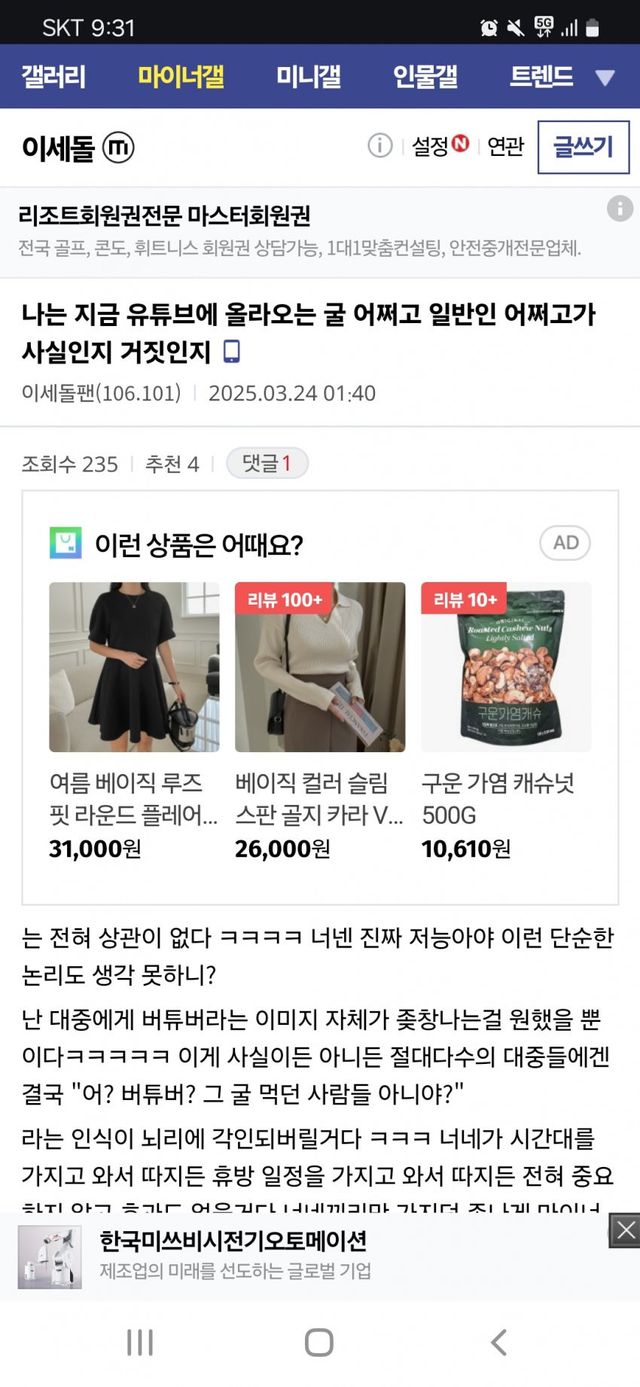Screen dimensions: 640x1387
Task: Open 연관 related galleries
Action: [x=506, y=147]
